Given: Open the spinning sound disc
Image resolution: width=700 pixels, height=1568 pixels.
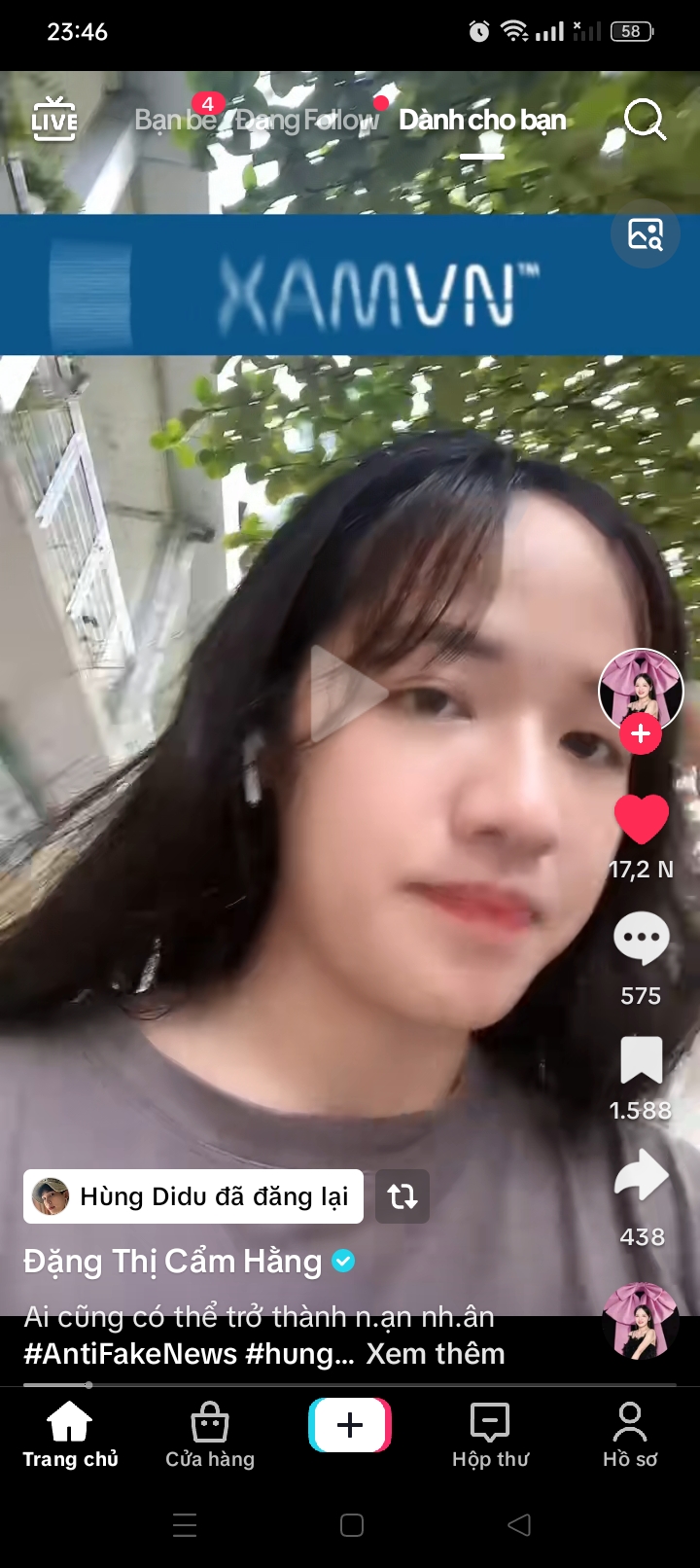Looking at the screenshot, I should click(640, 1320).
